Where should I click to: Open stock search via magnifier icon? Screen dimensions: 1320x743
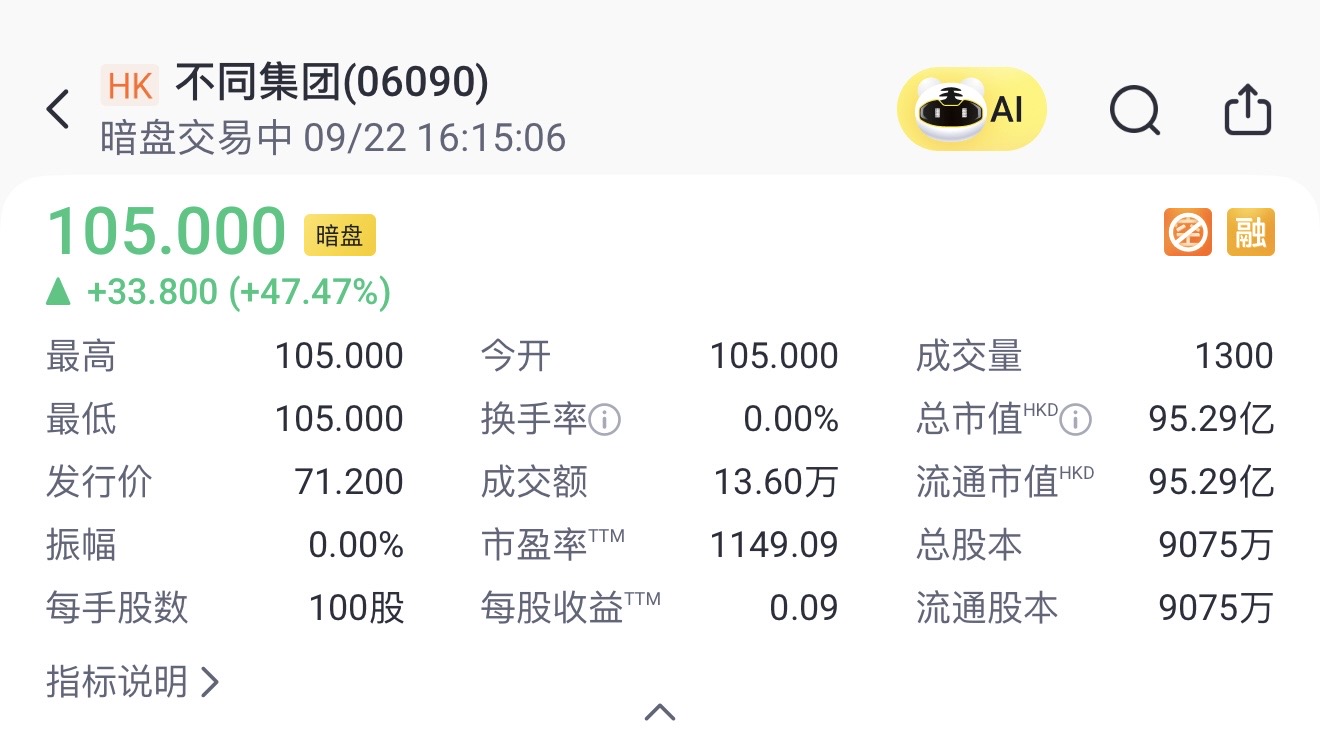coord(1135,109)
